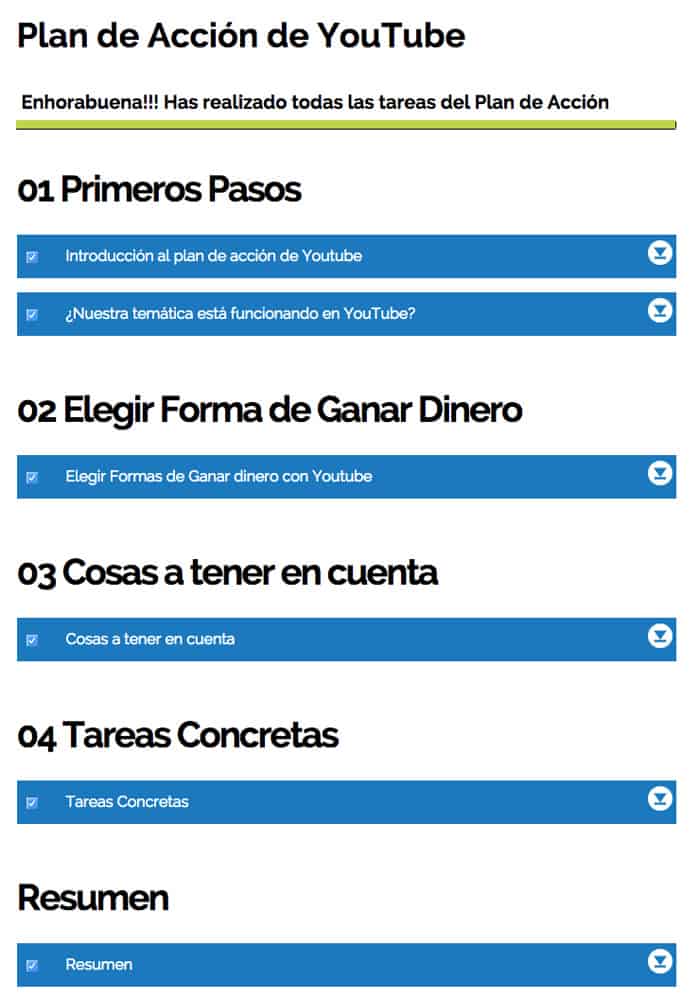Expand the Resumen row

click(659, 961)
